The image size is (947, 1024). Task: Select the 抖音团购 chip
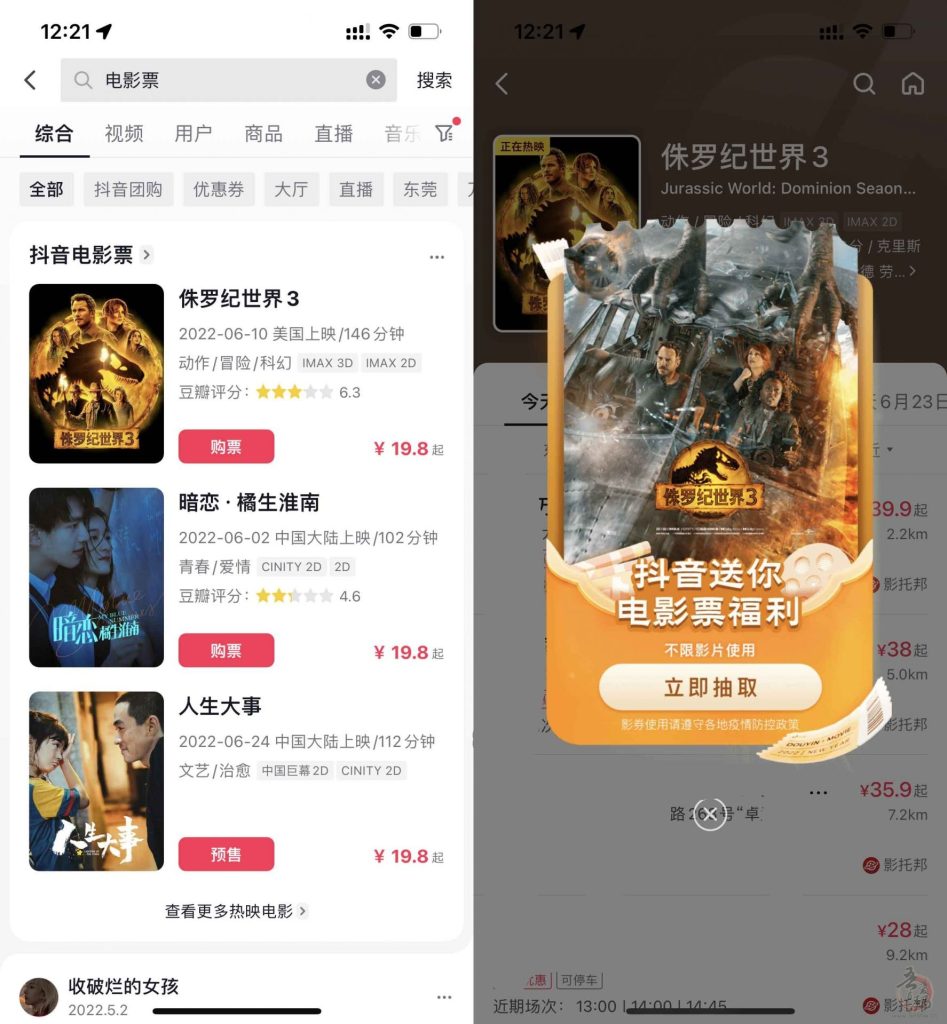128,189
